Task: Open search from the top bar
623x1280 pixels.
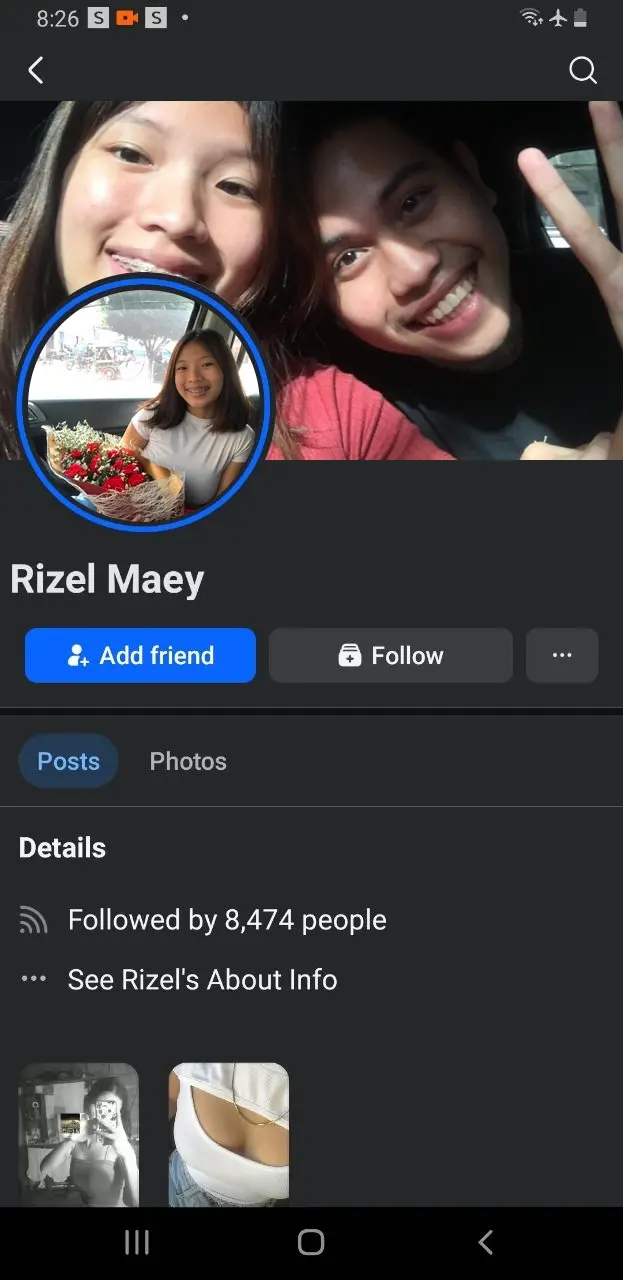Action: click(582, 70)
